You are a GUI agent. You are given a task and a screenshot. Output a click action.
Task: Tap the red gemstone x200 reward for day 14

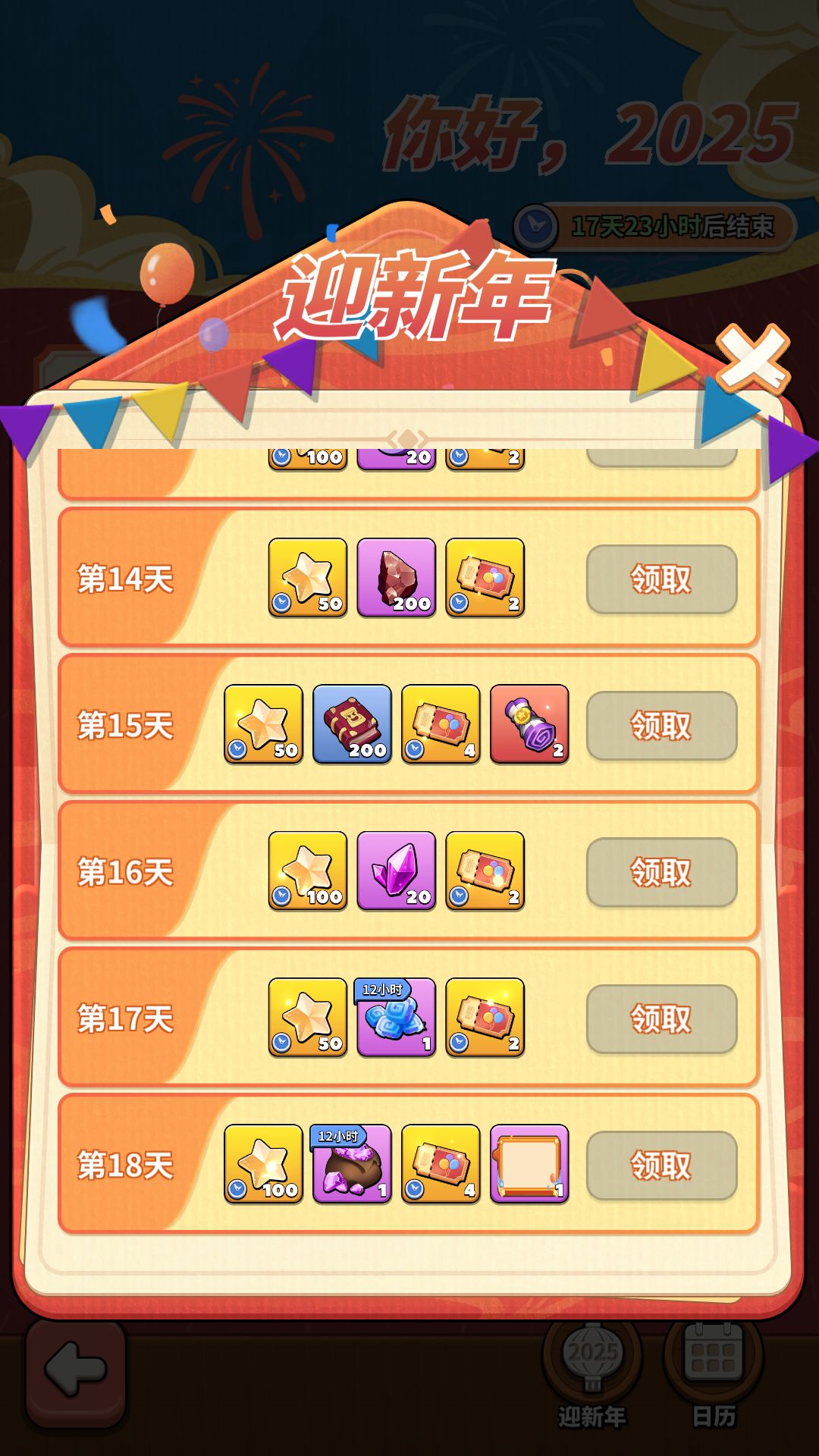396,579
